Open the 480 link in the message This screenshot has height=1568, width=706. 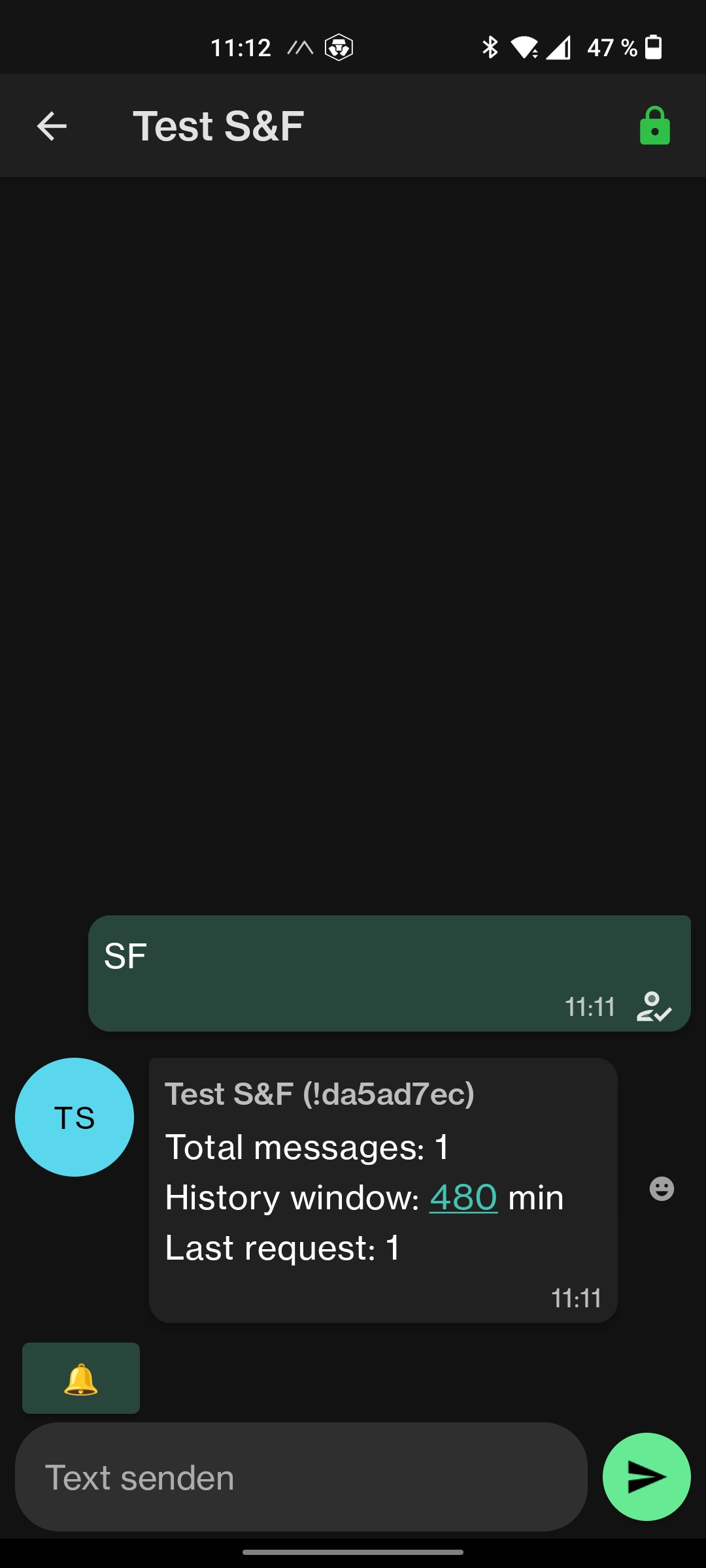click(x=463, y=1198)
